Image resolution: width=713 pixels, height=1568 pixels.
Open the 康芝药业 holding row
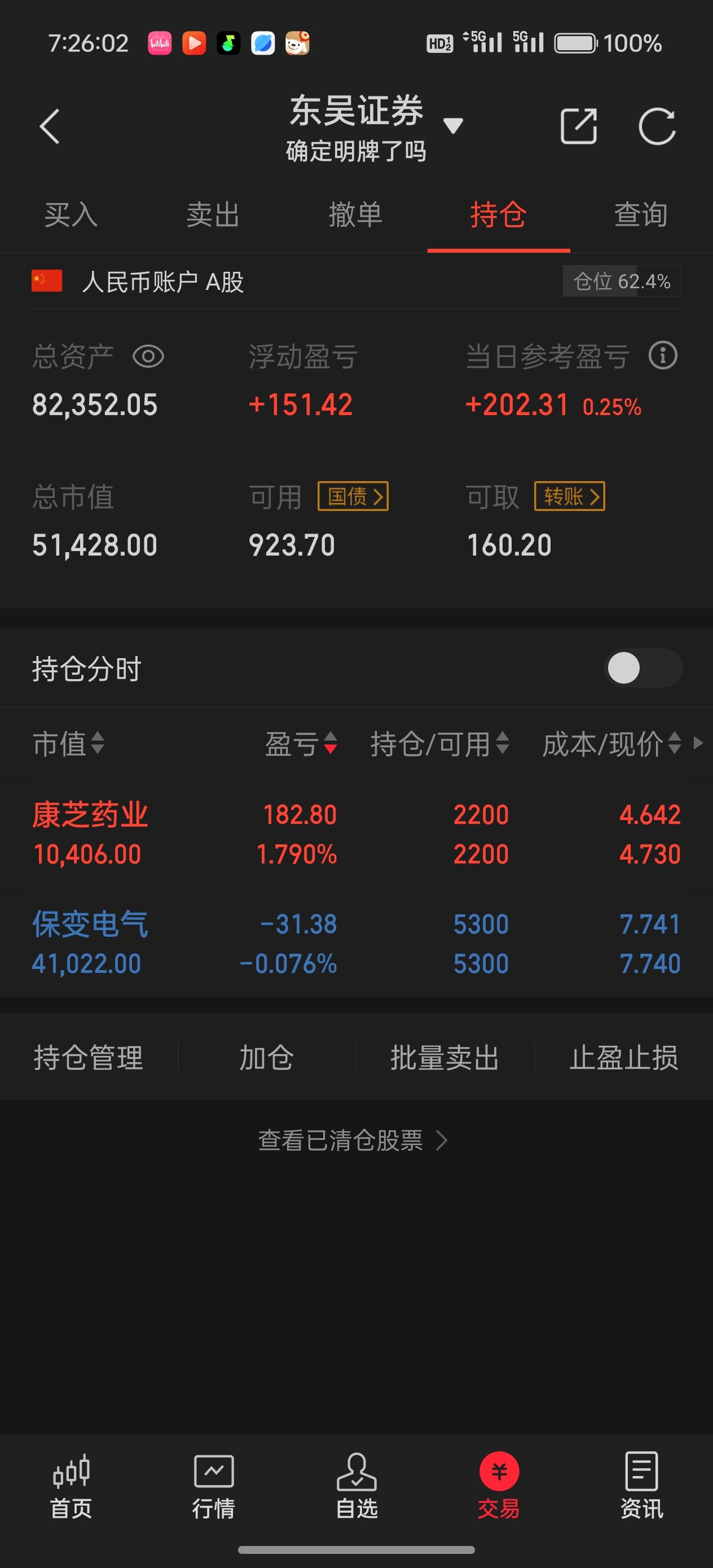pos(356,834)
